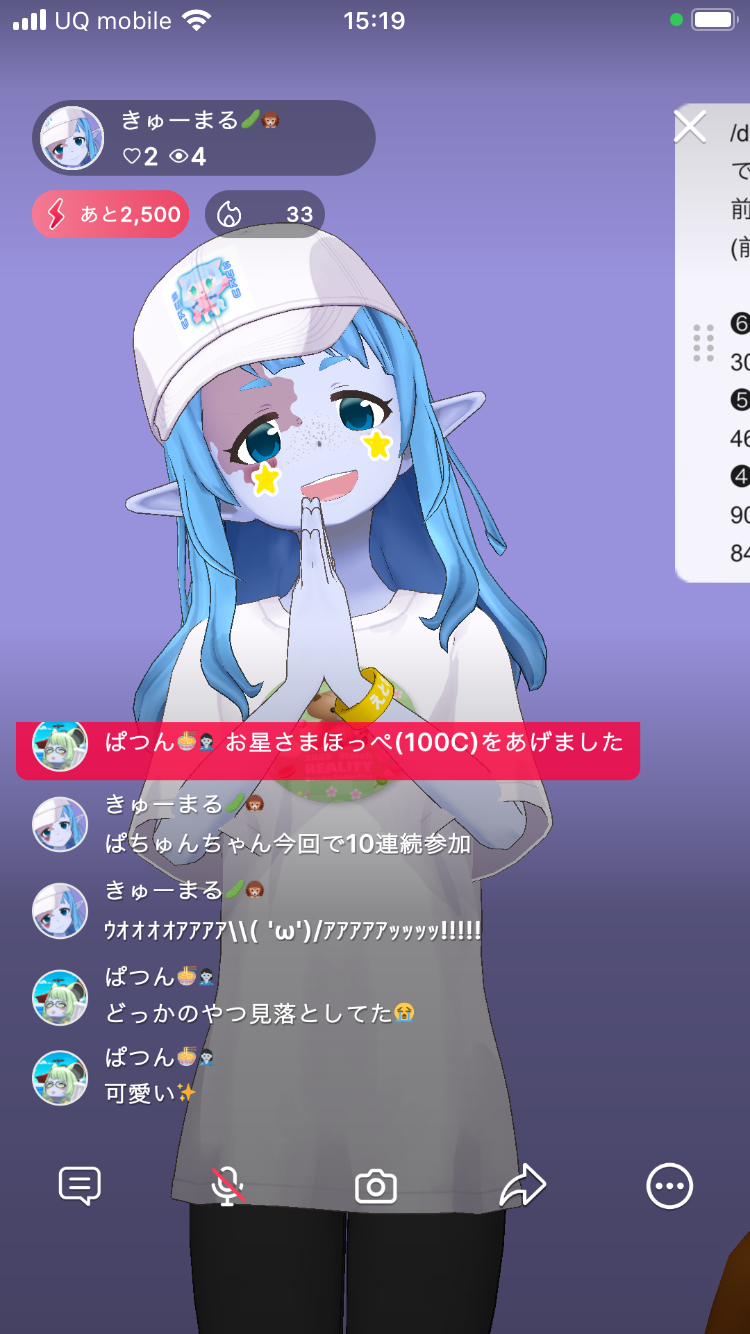
Task: Tap the あと2,500 lightning goal badge
Action: click(111, 214)
